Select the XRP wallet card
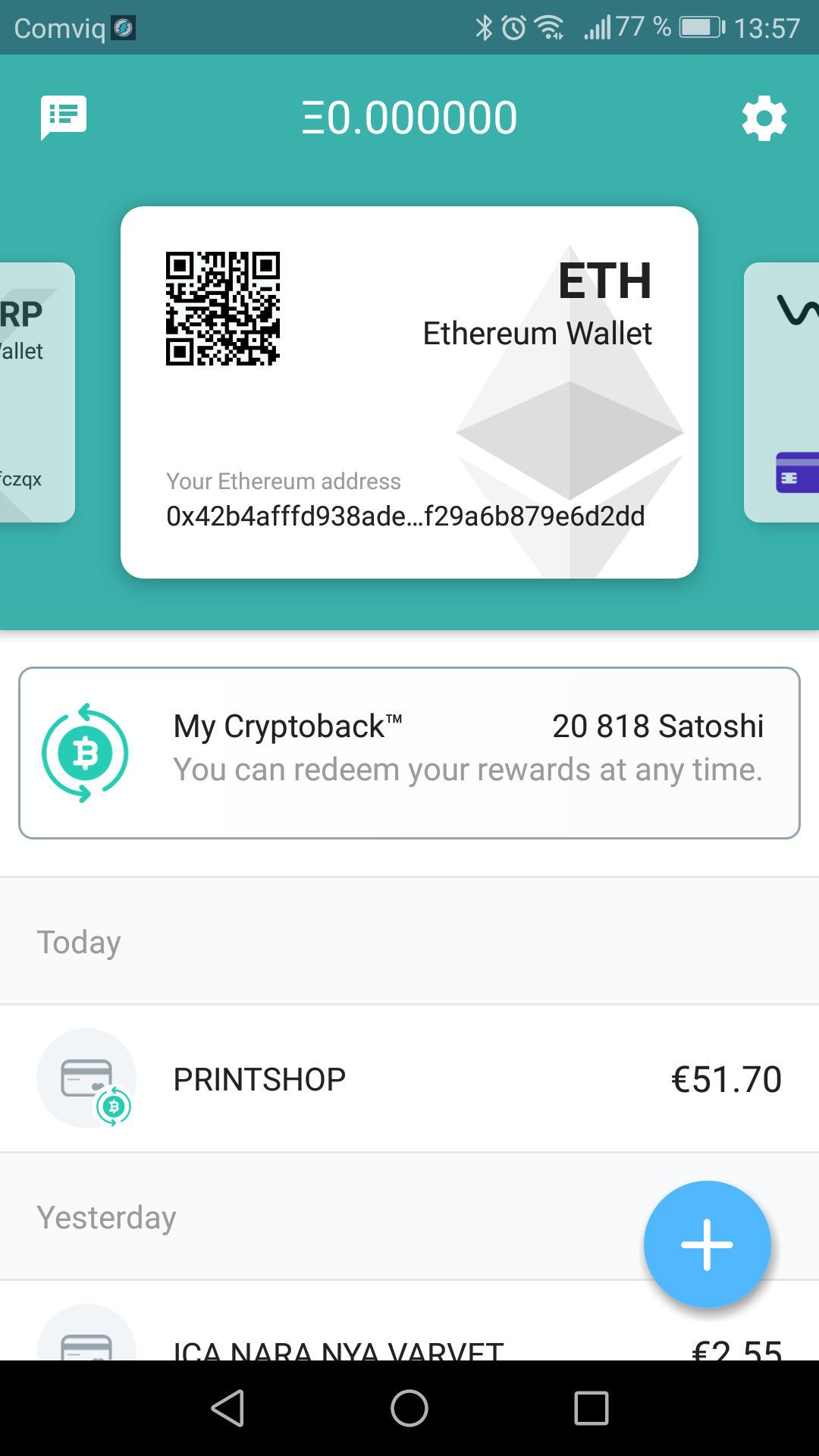 coord(37,392)
